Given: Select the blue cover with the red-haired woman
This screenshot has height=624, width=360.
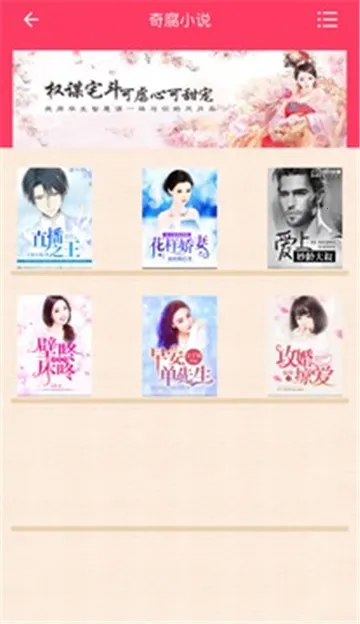Looking at the screenshot, I should pos(180,345).
